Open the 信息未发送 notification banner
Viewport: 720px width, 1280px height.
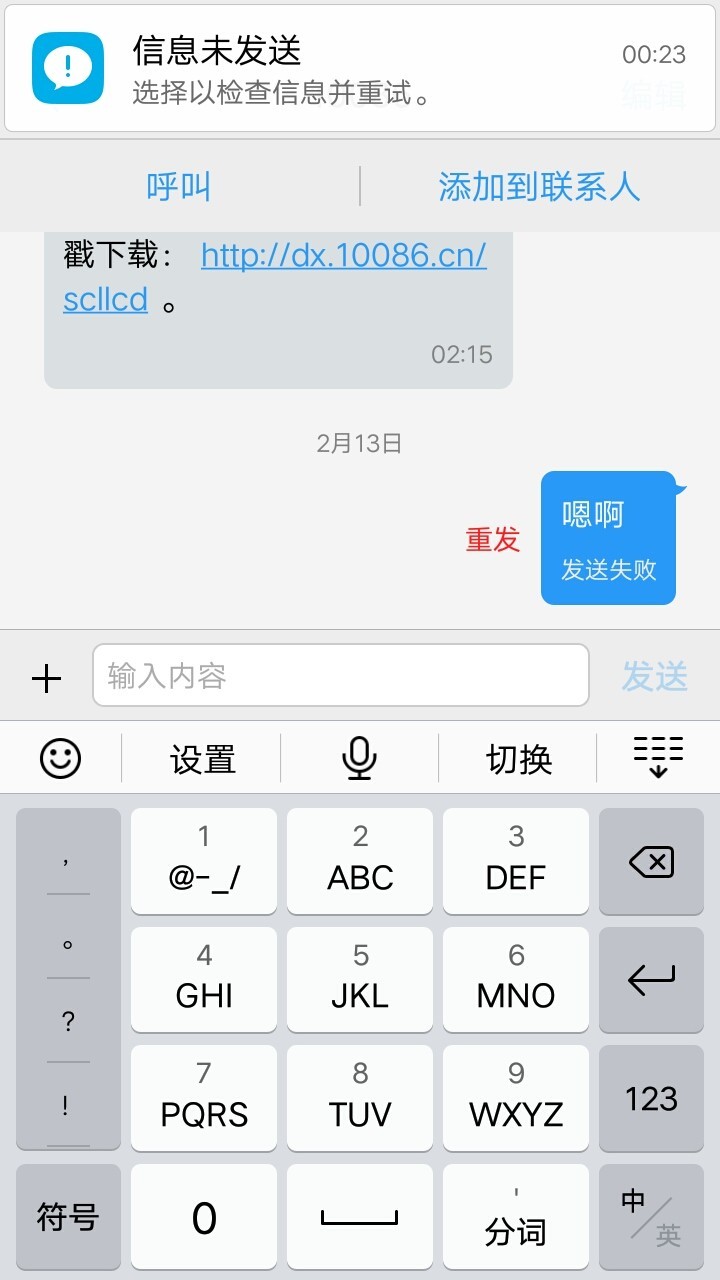pyautogui.click(x=360, y=68)
